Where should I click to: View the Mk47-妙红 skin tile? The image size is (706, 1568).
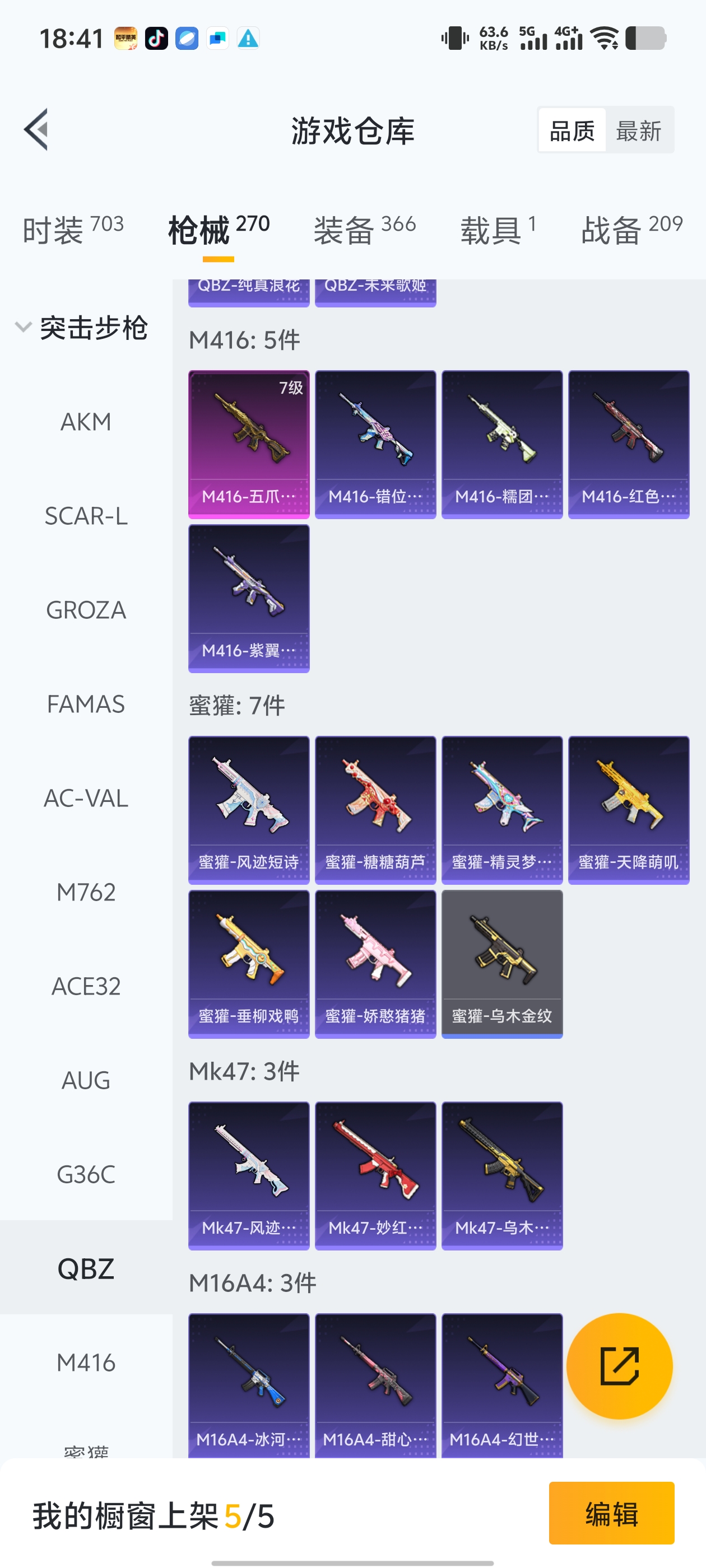coord(375,1176)
